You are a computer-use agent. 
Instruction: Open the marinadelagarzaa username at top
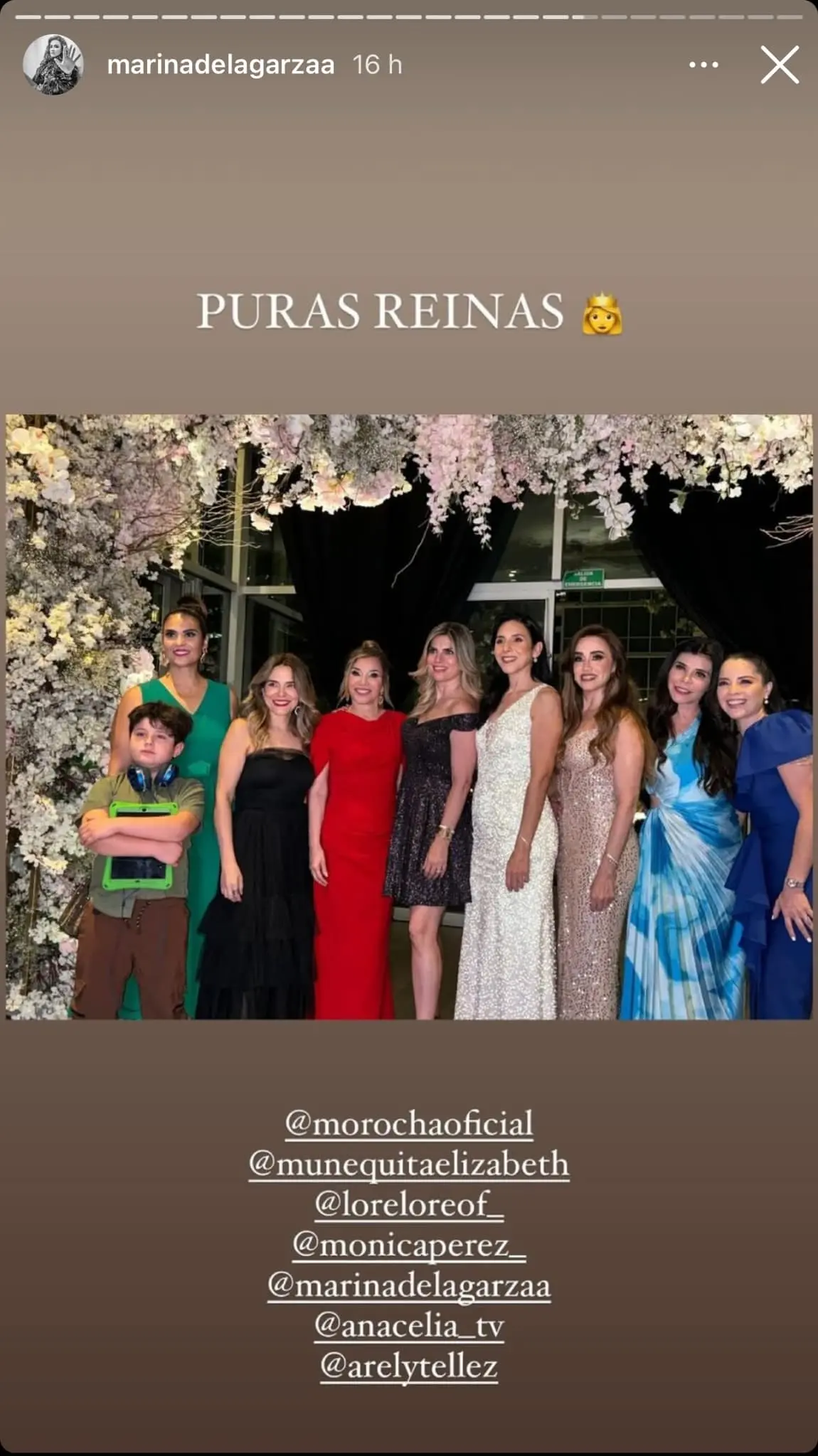[x=221, y=65]
